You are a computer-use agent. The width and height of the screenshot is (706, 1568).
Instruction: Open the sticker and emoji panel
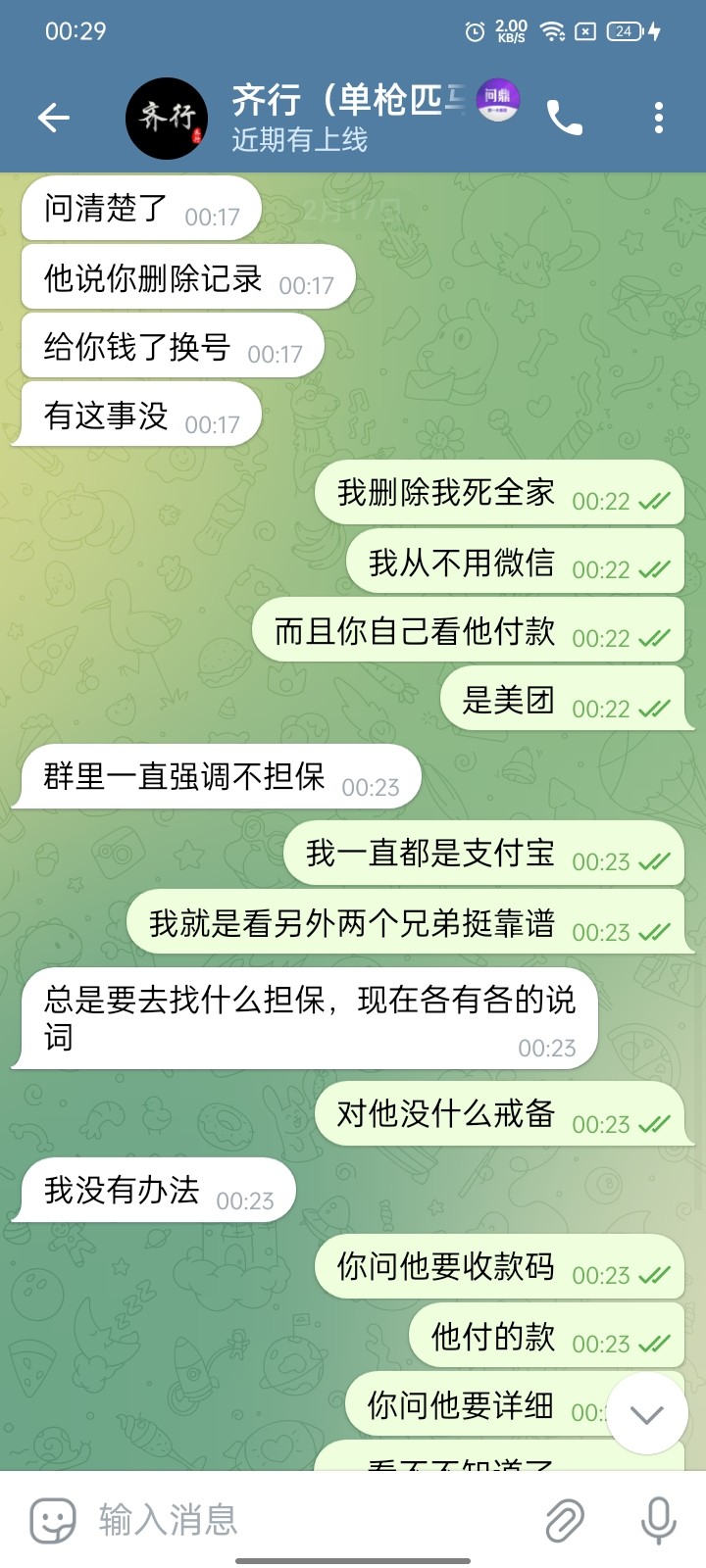[53, 1520]
